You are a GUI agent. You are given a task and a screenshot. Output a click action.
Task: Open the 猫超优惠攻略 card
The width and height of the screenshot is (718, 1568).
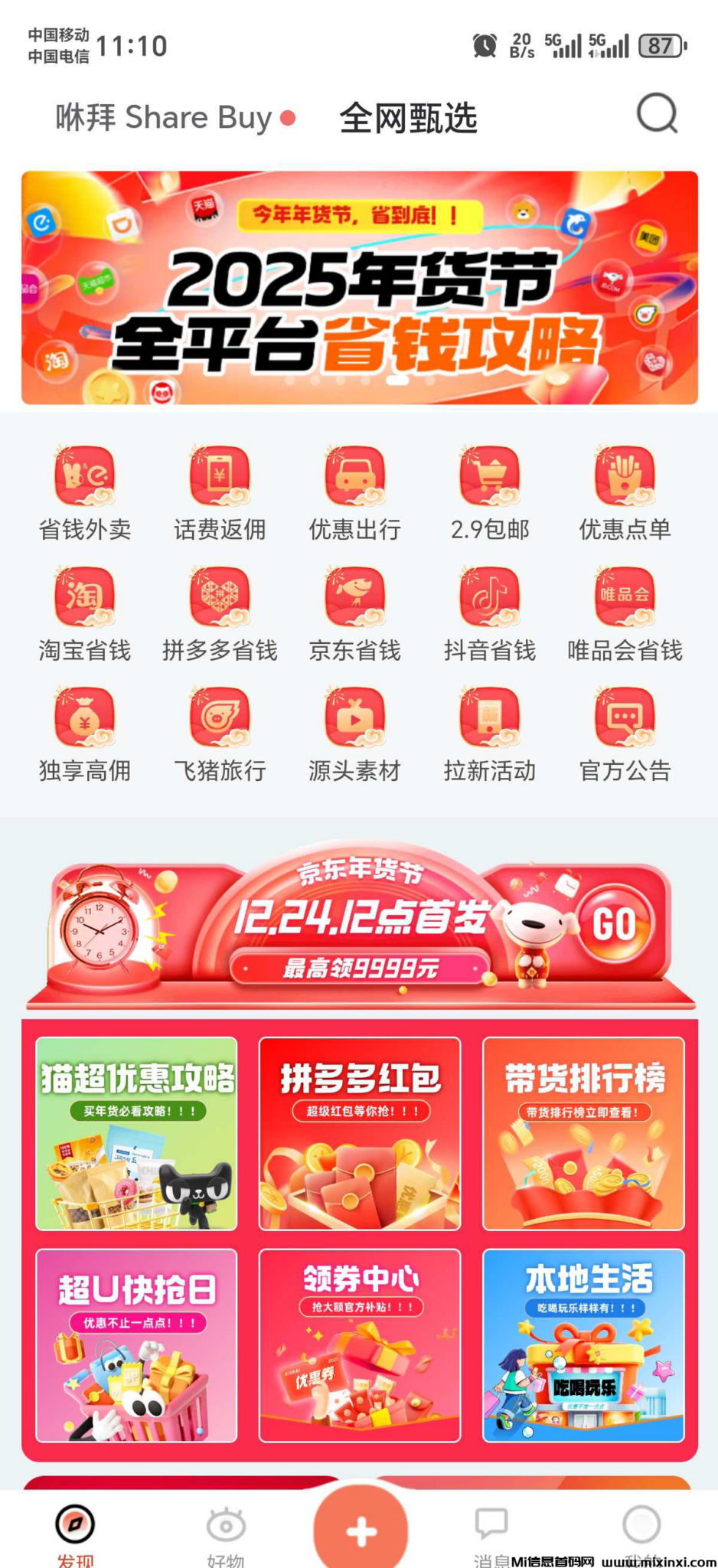[x=136, y=1133]
